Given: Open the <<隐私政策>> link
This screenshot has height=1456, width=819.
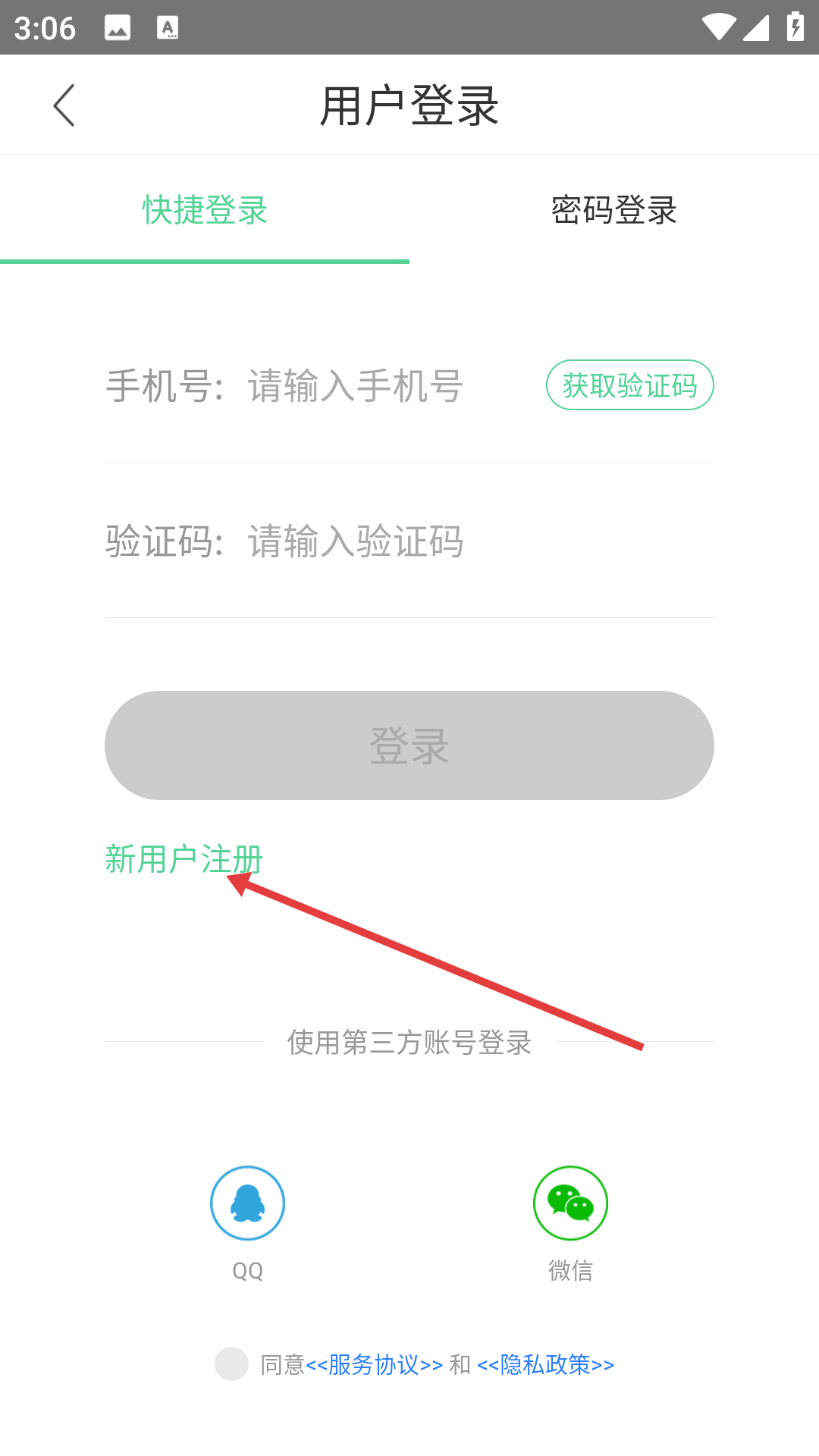Looking at the screenshot, I should (x=546, y=1365).
